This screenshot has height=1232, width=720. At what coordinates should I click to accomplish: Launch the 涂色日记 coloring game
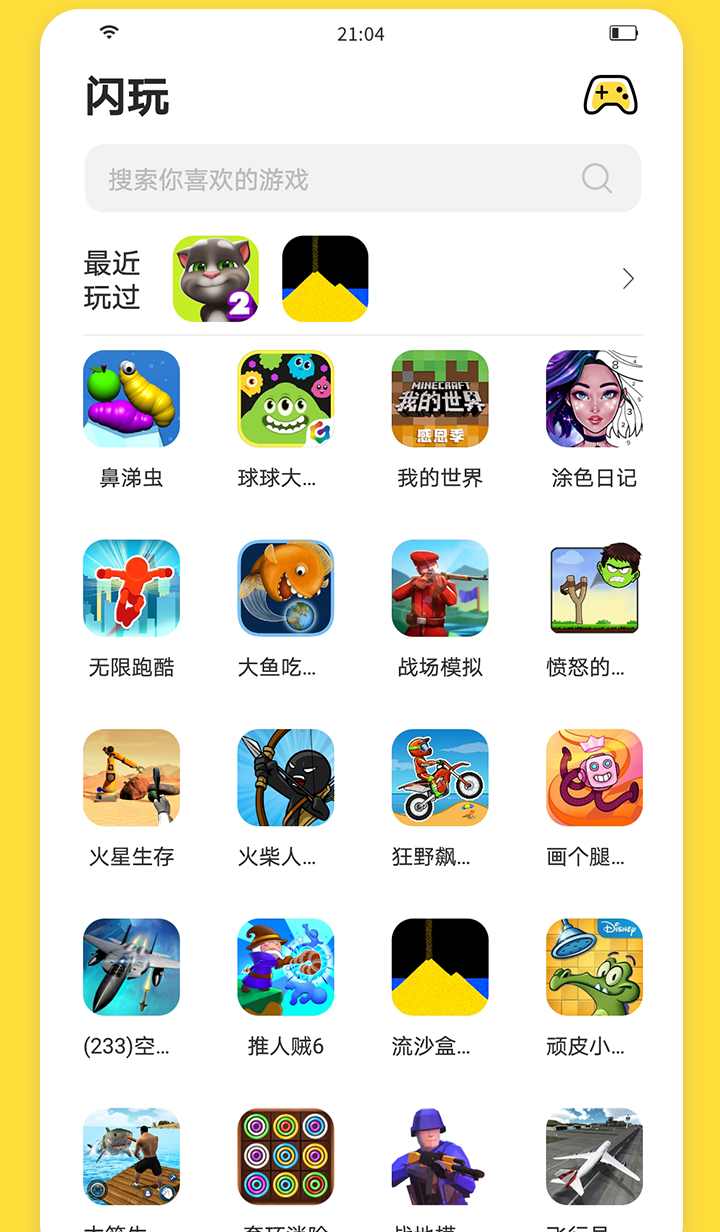coord(594,397)
